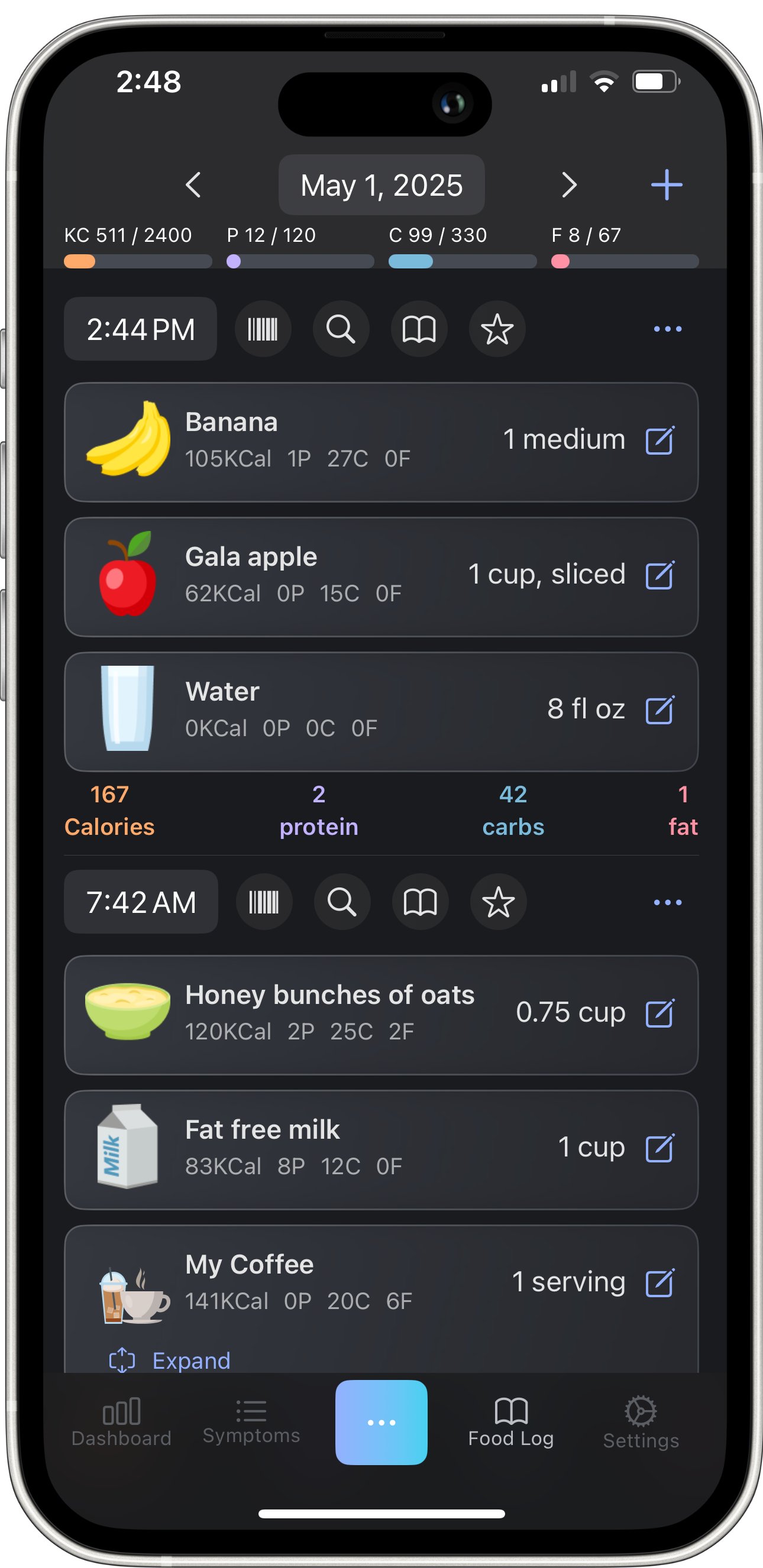Open recipe book for 7:42 AM meal
763x1568 pixels.
coord(419,902)
